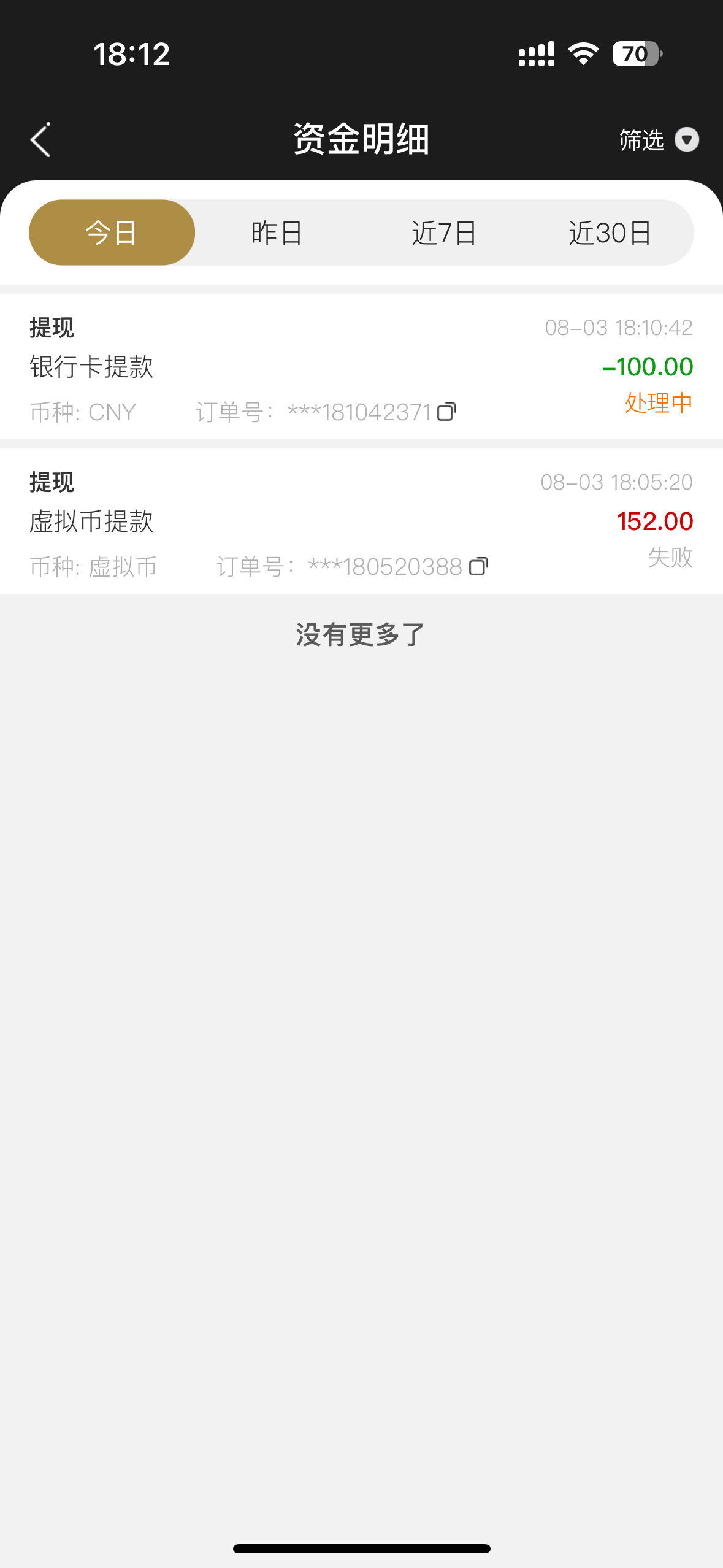
Task: Tap the battery indicator showing 70
Action: click(x=635, y=54)
